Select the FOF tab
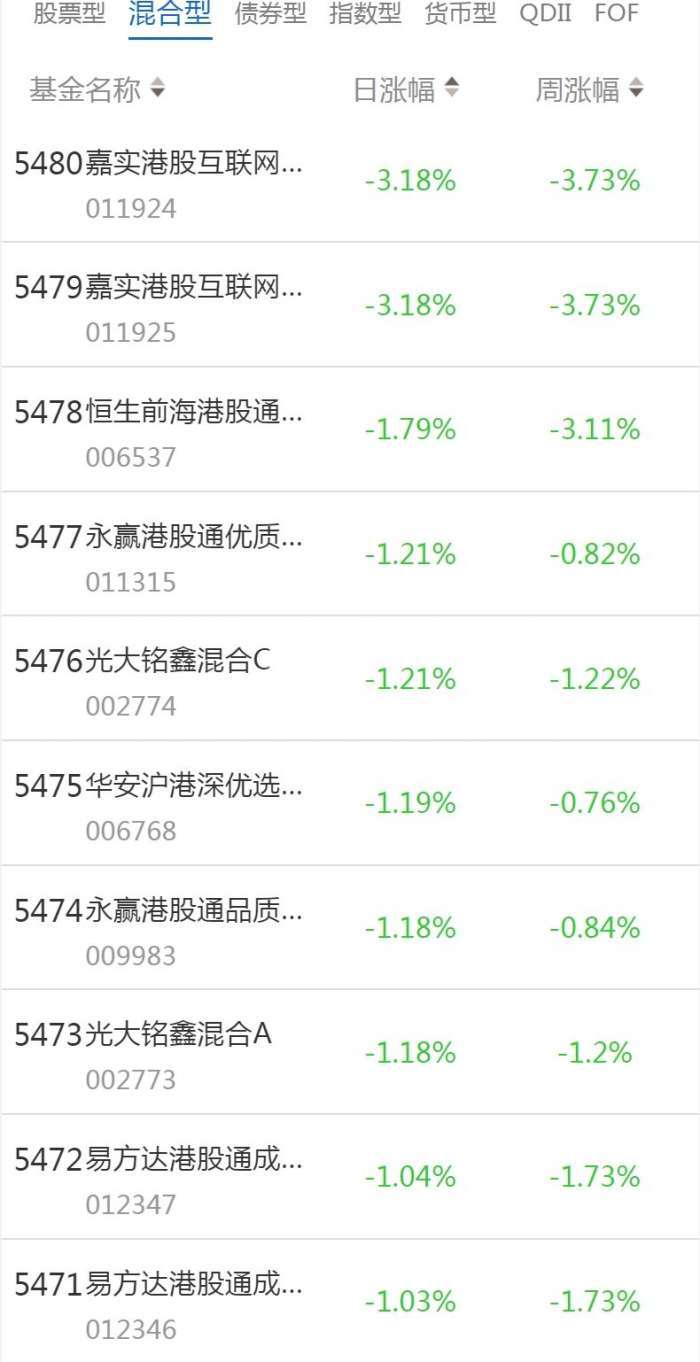The height and width of the screenshot is (1362, 700). click(616, 15)
